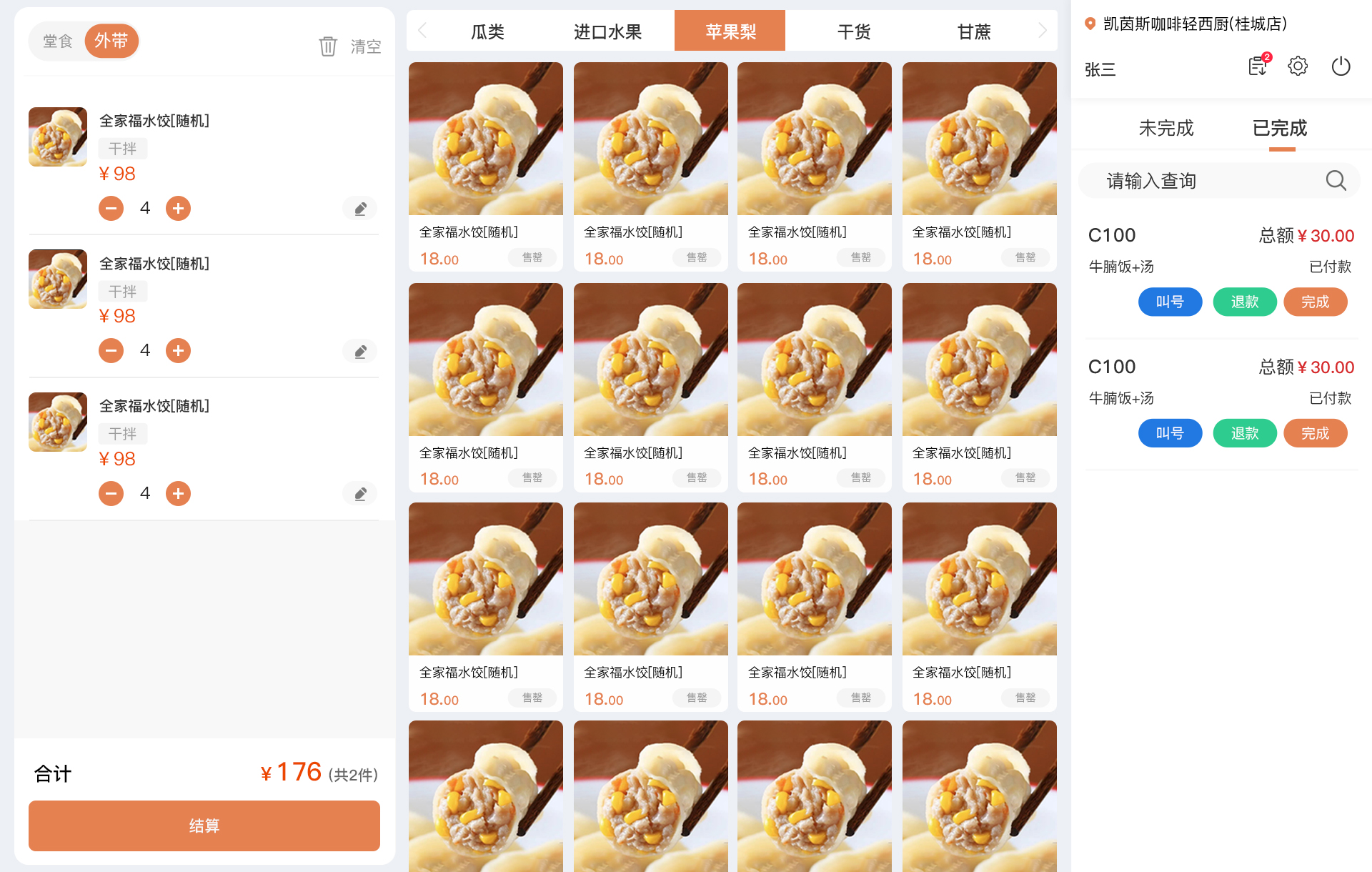Open the settings gear
The width and height of the screenshot is (1372, 872).
pos(1298,66)
